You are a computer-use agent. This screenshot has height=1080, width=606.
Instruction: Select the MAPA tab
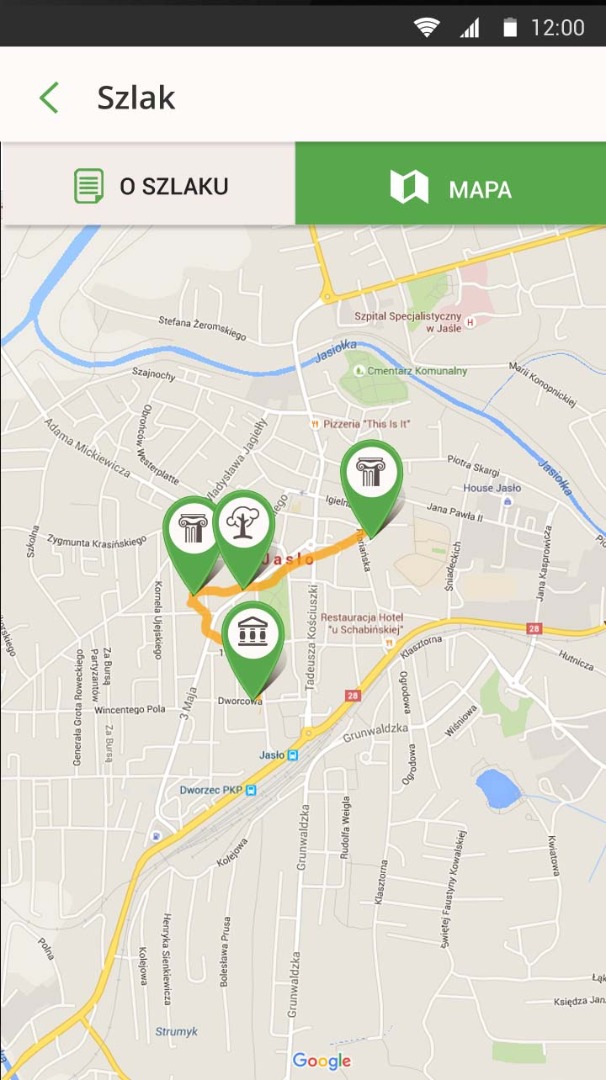(x=450, y=186)
